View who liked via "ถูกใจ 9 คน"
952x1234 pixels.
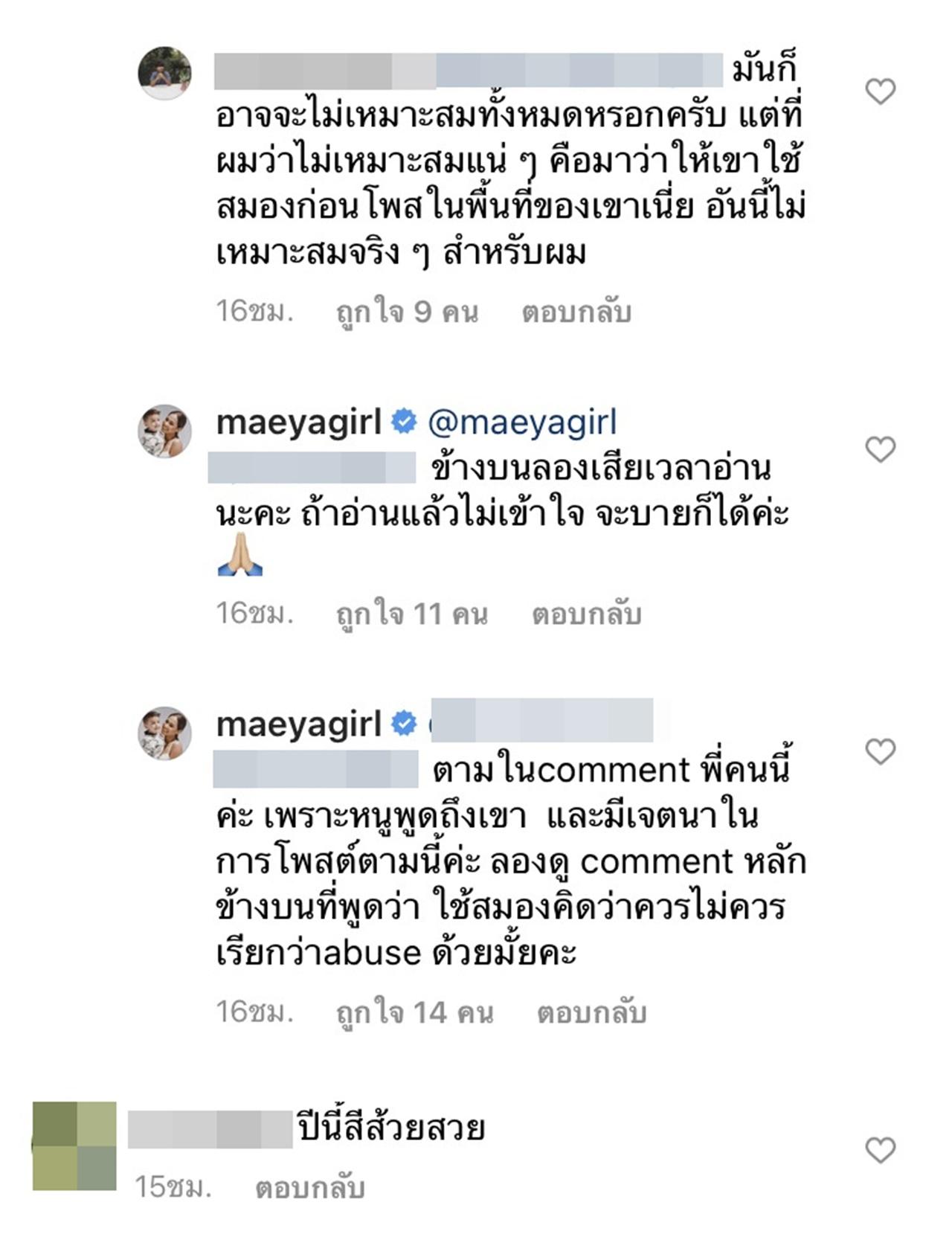(407, 312)
